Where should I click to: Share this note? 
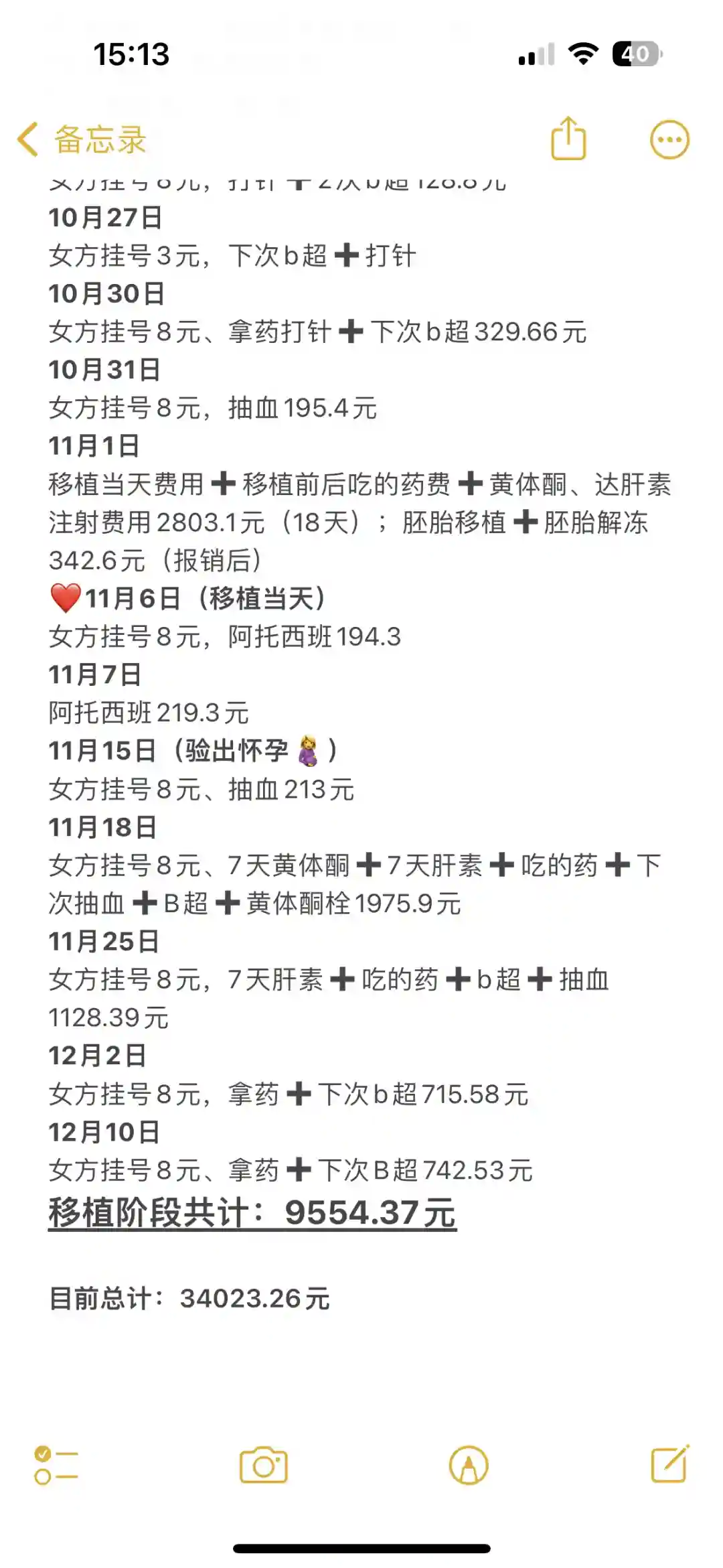[568, 139]
